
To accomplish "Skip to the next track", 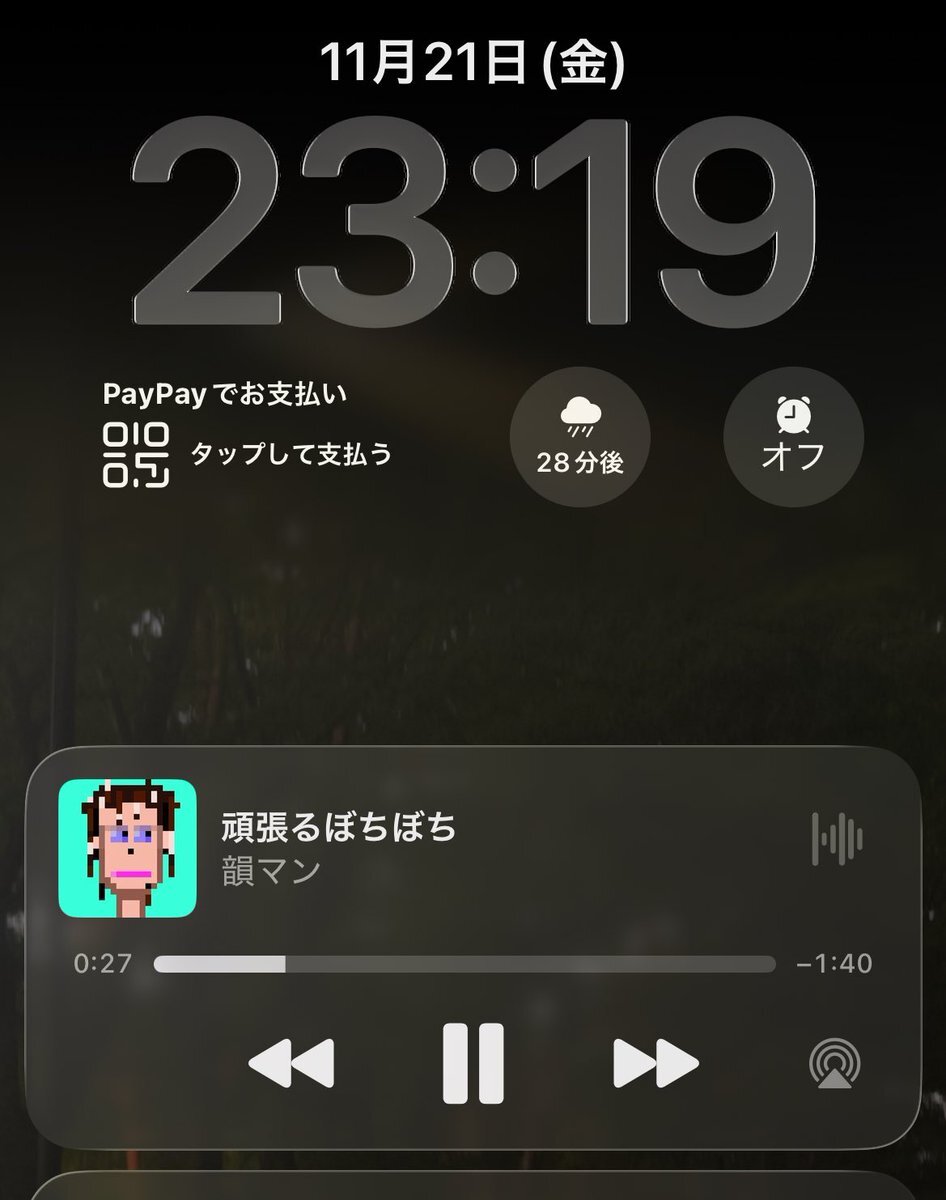I will tap(655, 1062).
